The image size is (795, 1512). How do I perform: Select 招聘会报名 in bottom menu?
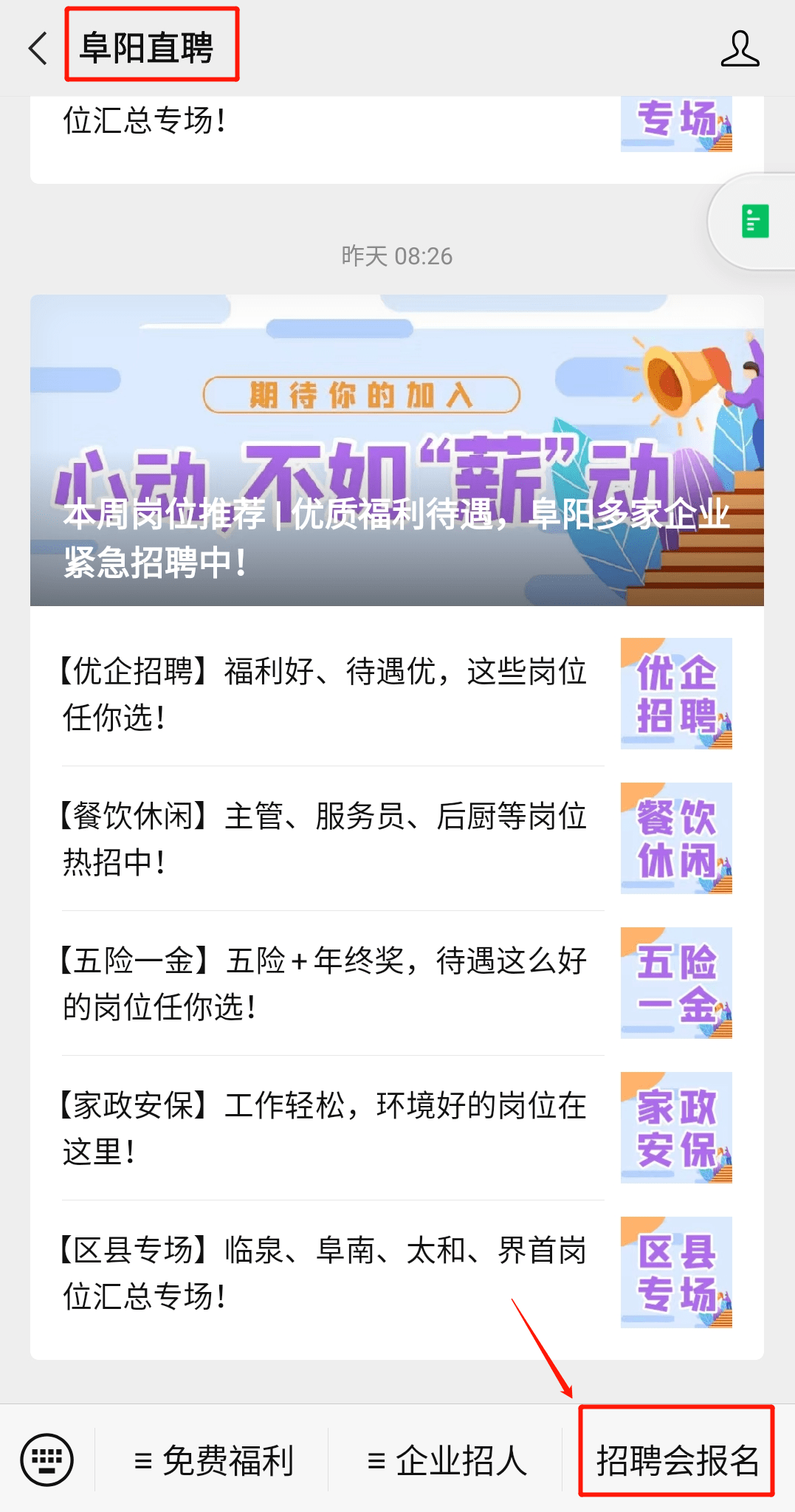pyautogui.click(x=677, y=1460)
